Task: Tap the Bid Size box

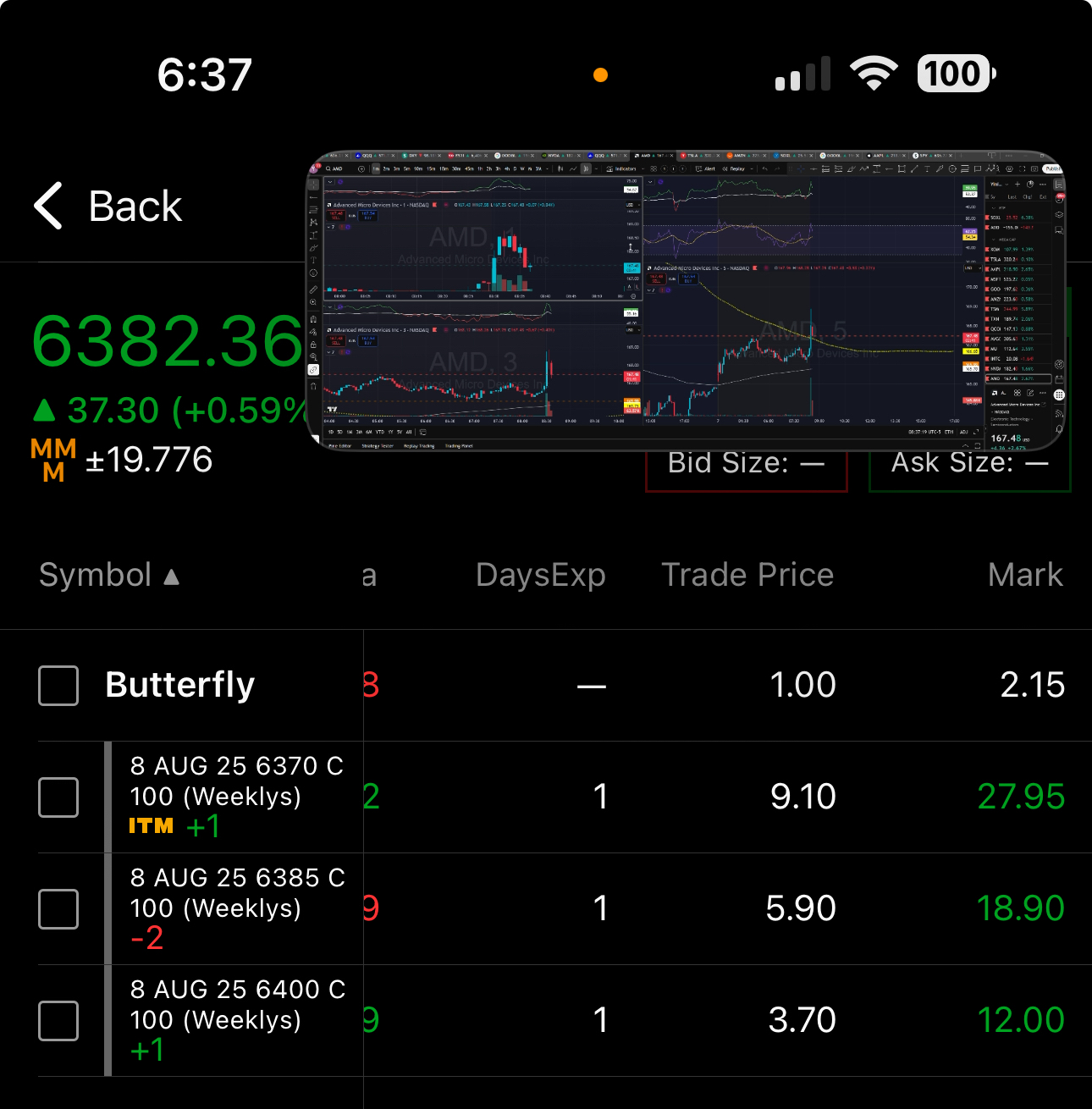Action: click(x=746, y=468)
